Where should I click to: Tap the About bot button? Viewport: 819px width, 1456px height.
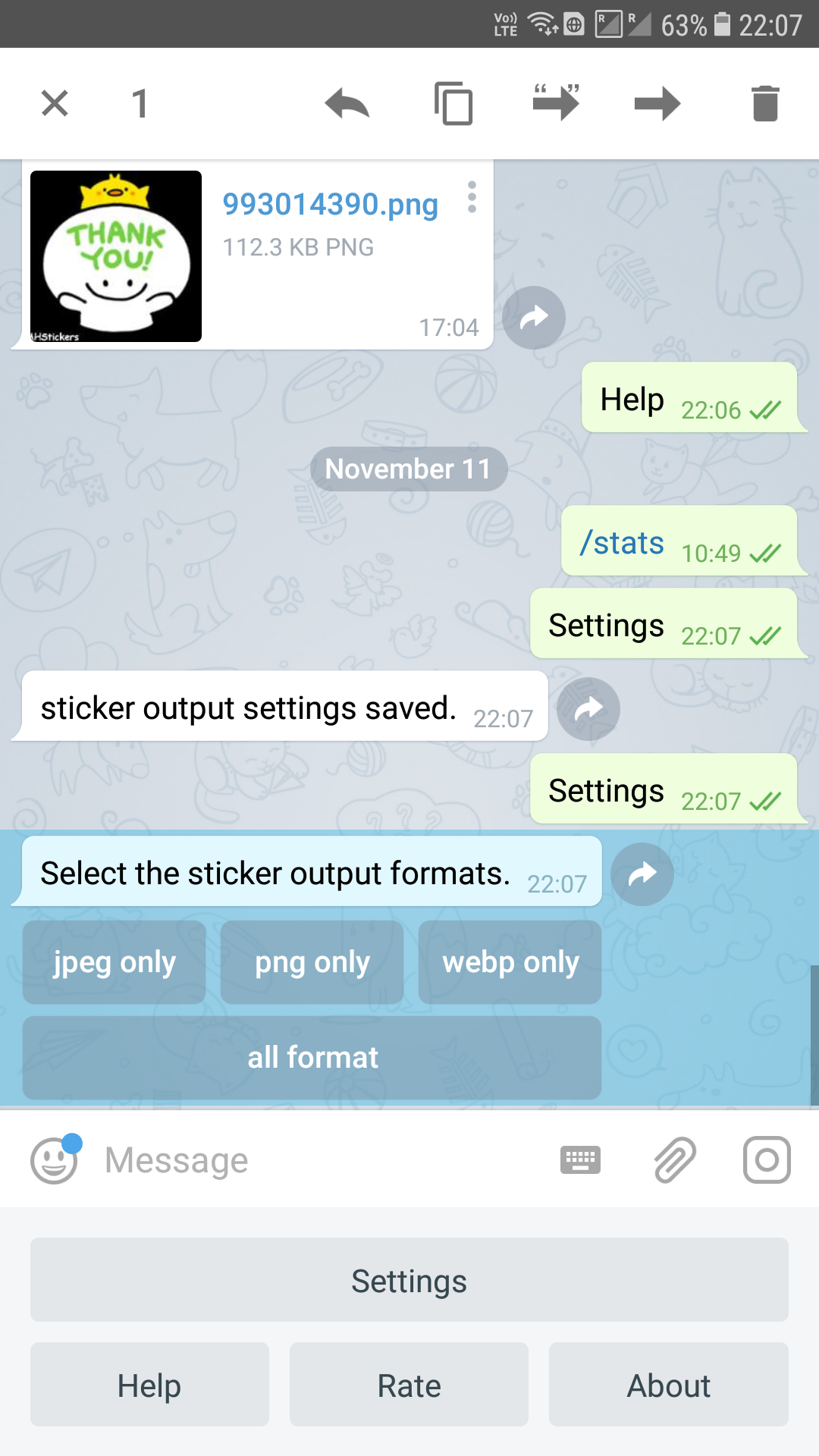[x=669, y=1385]
